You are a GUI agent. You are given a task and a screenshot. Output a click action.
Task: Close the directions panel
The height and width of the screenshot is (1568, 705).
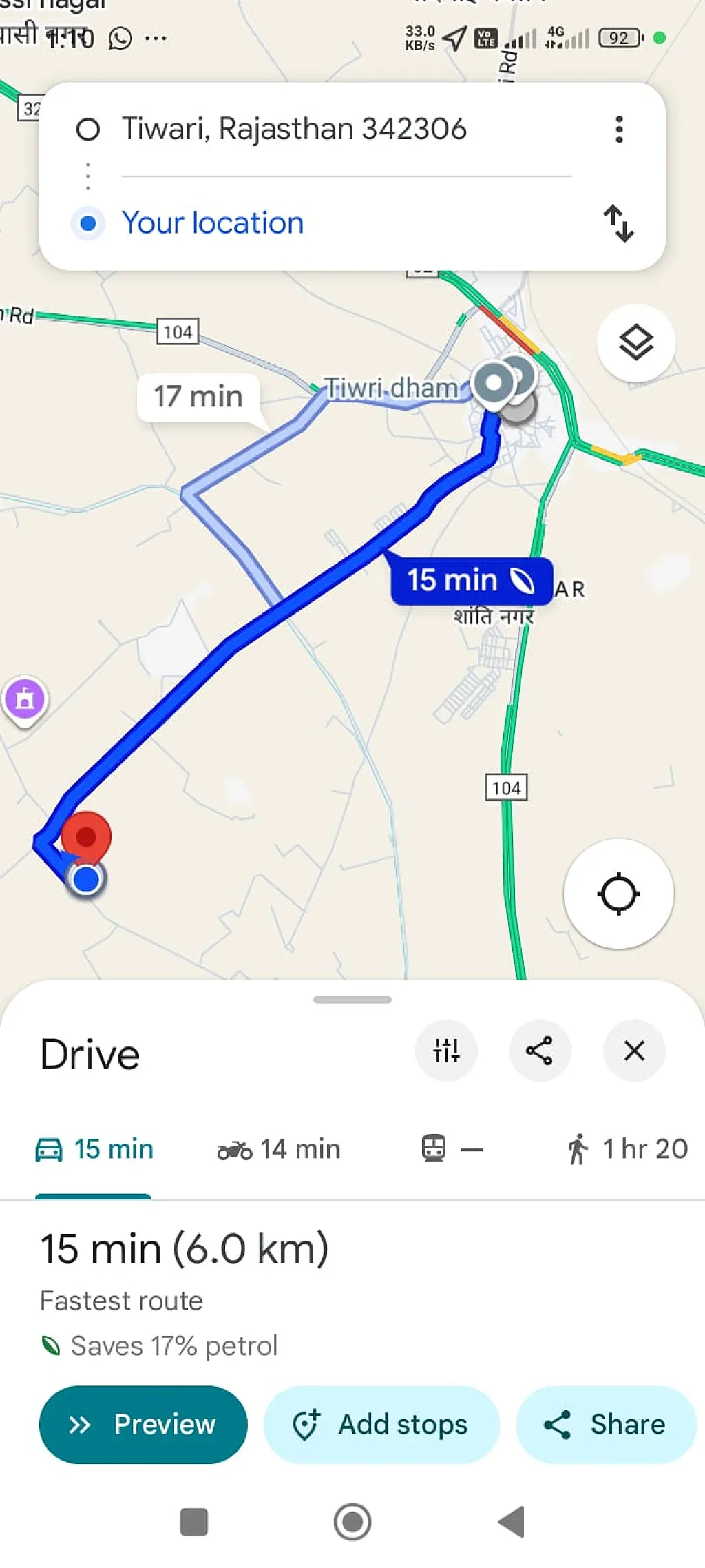pyautogui.click(x=634, y=1051)
